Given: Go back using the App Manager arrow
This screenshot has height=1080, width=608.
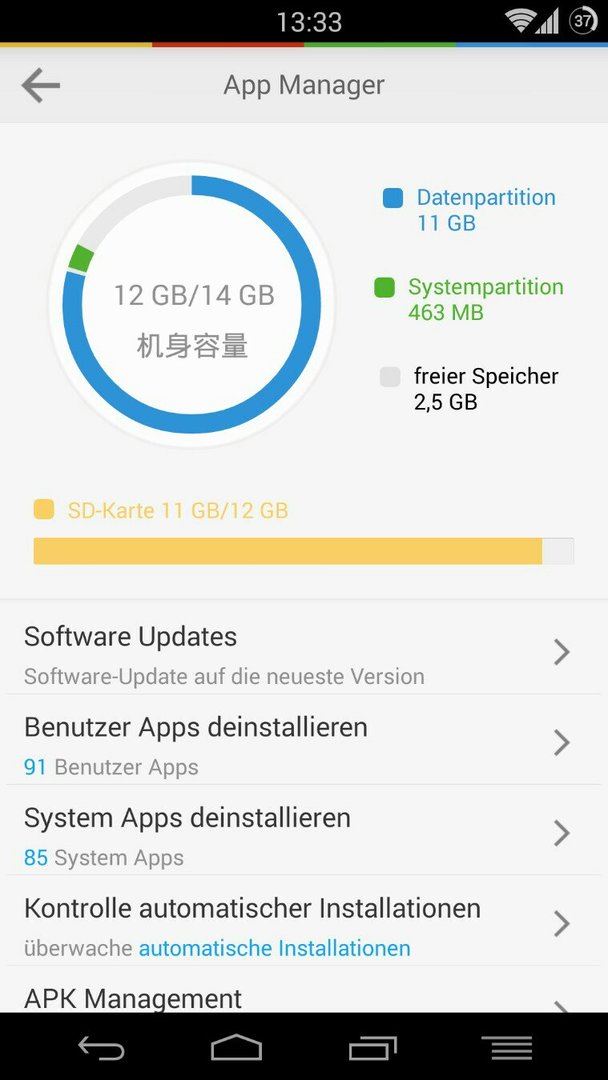Looking at the screenshot, I should (41, 86).
